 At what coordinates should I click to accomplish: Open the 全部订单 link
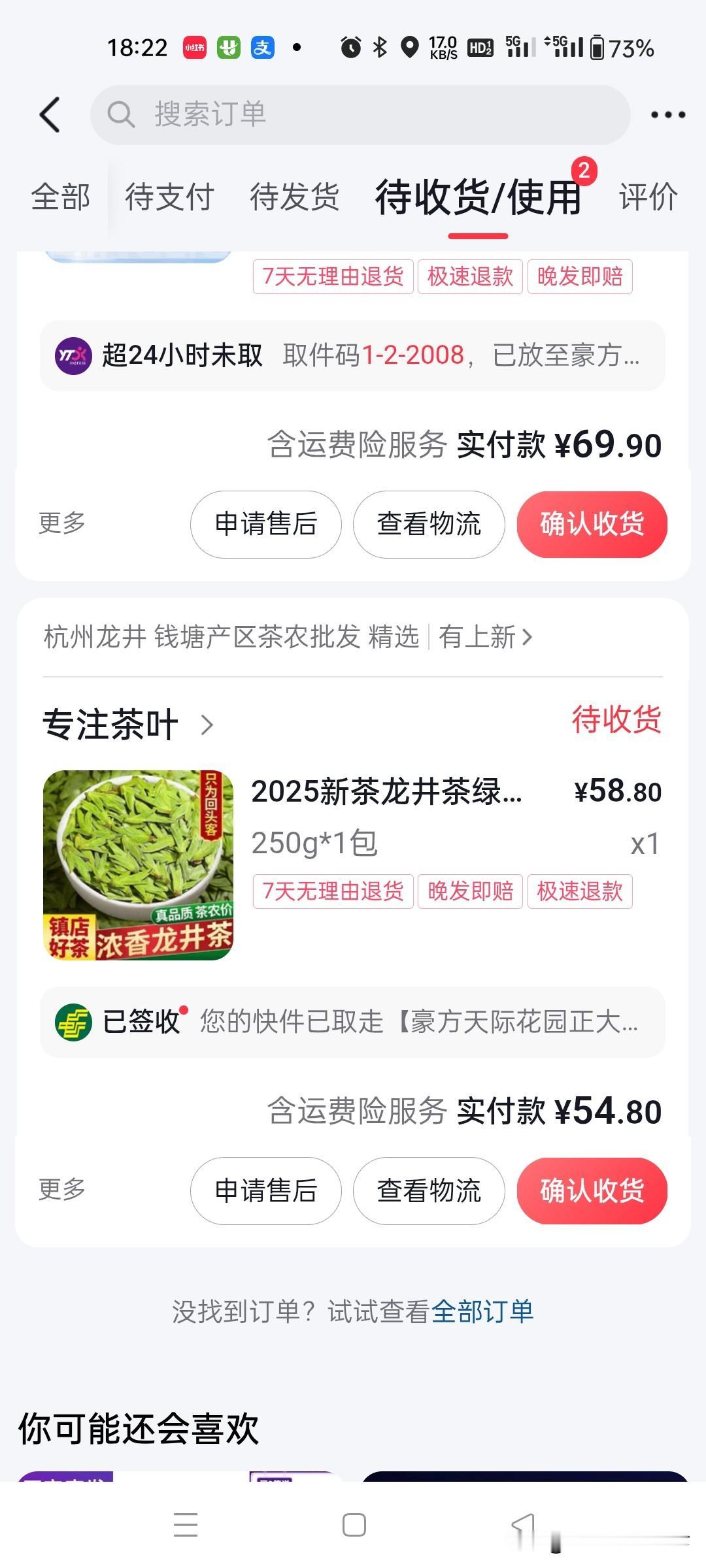(482, 1312)
